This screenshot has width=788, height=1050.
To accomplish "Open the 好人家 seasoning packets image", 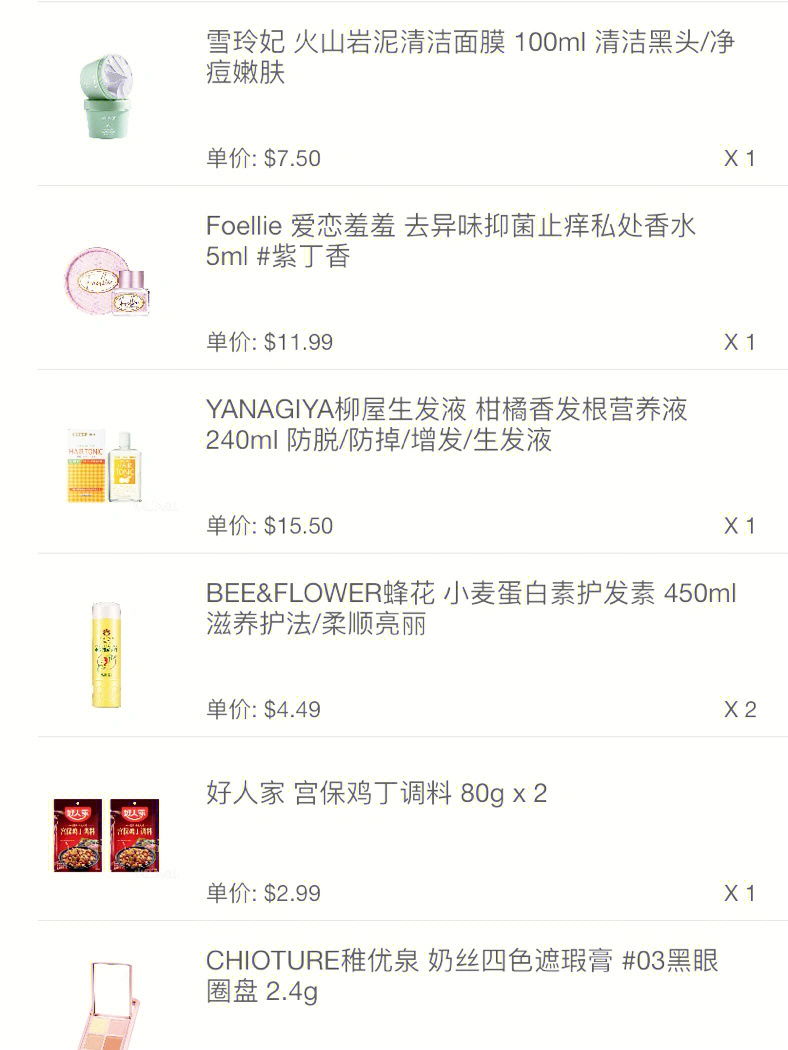I will tap(105, 831).
